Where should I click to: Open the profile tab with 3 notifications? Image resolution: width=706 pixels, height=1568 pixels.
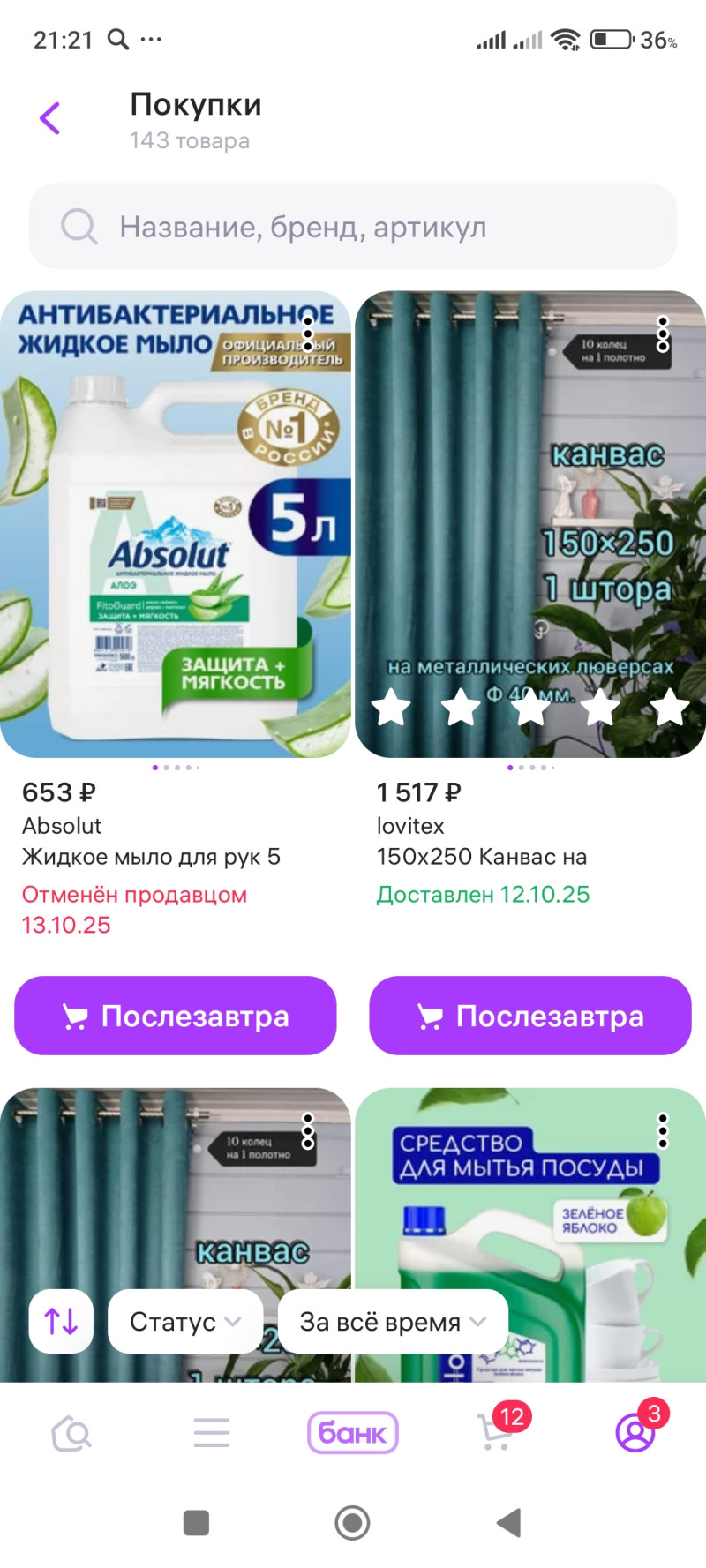click(635, 1431)
